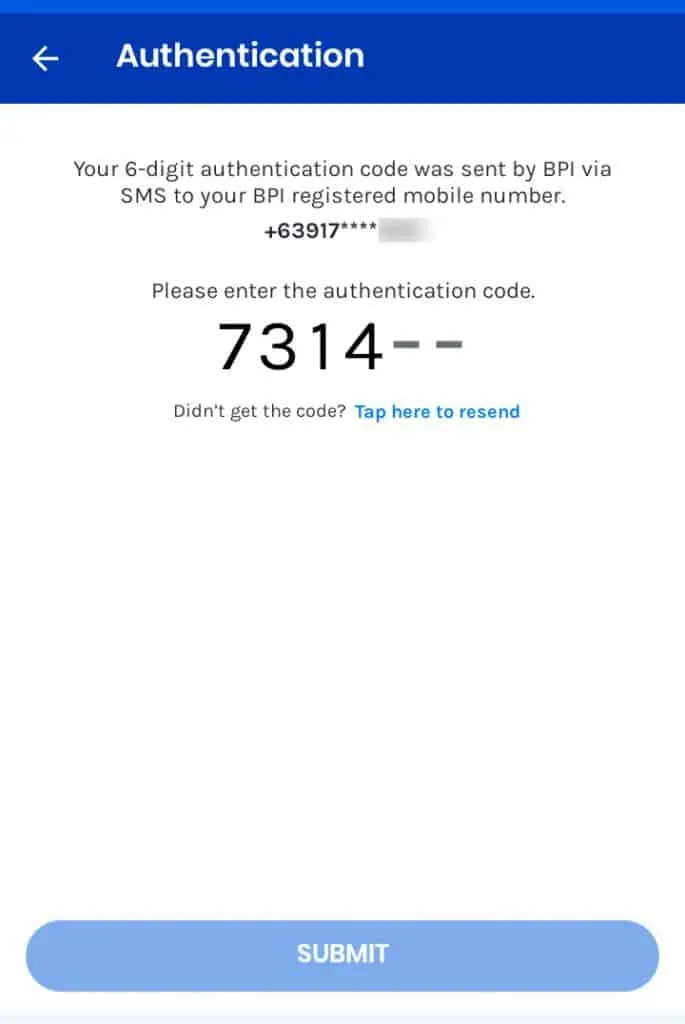Screen dimensions: 685x1024
Task: Go back using the arrow icon
Action: pos(46,59)
